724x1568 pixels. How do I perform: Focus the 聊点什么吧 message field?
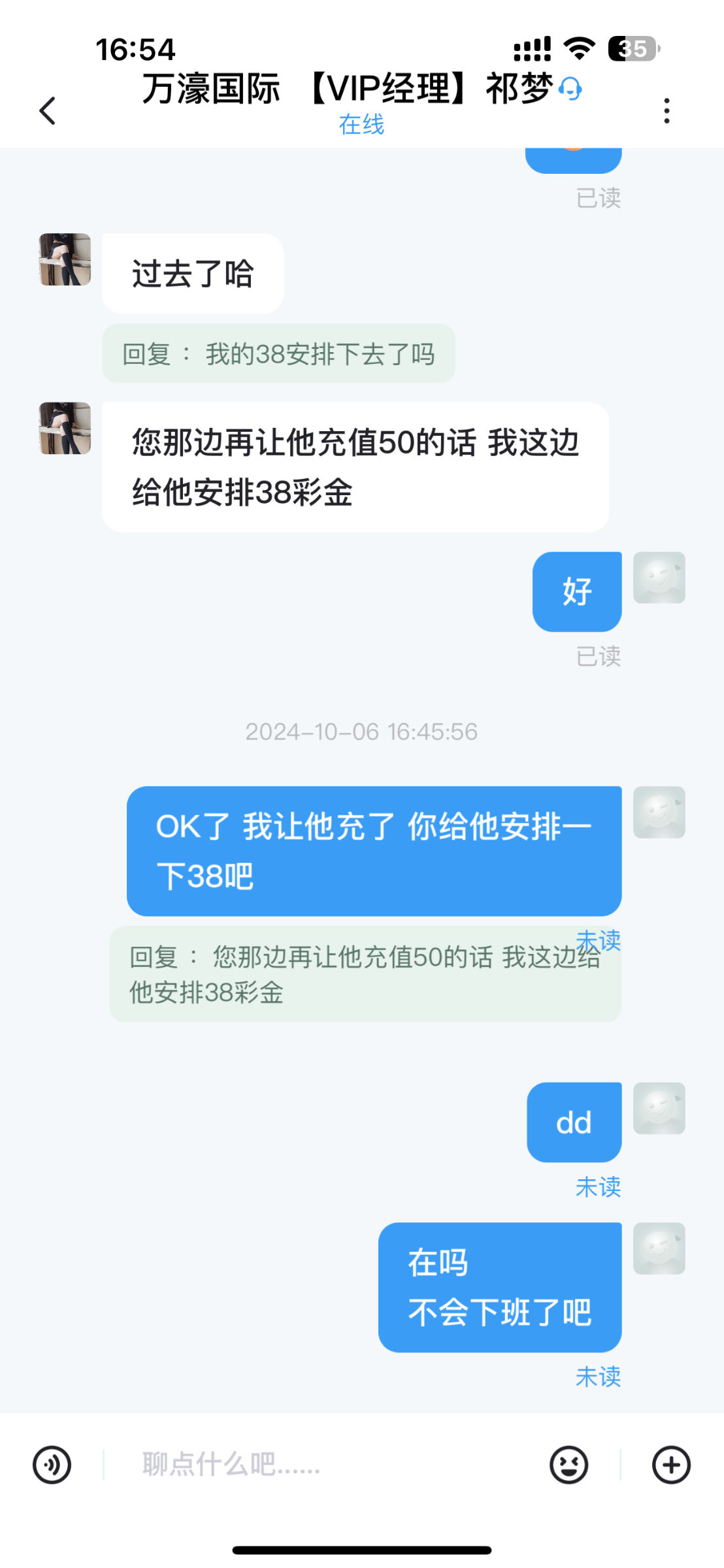pyautogui.click(x=320, y=1465)
